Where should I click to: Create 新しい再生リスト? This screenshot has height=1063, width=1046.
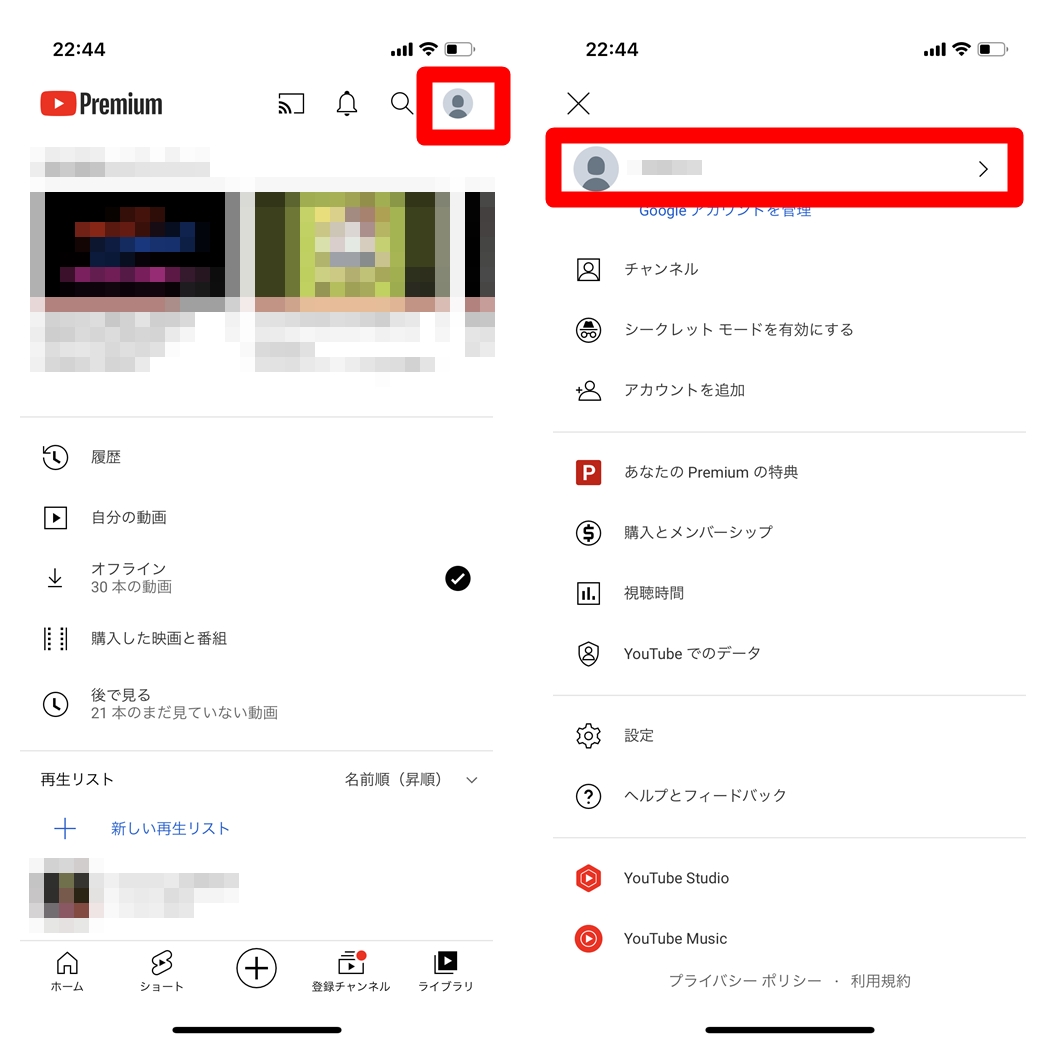point(169,828)
